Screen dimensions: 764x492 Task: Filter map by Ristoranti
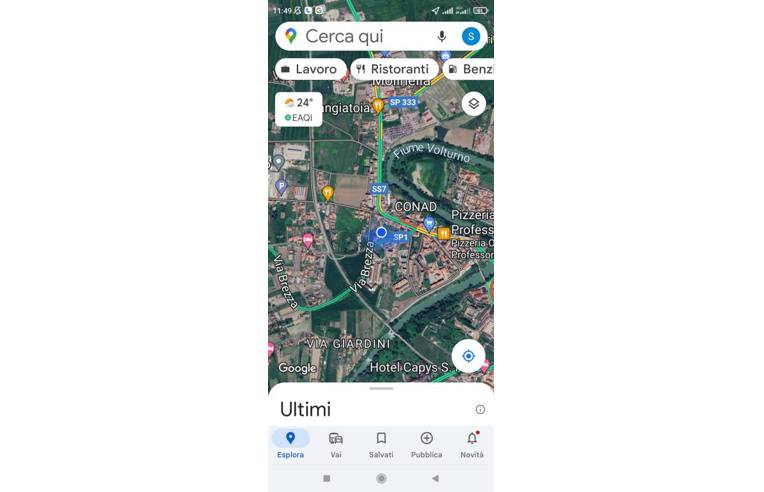point(393,69)
